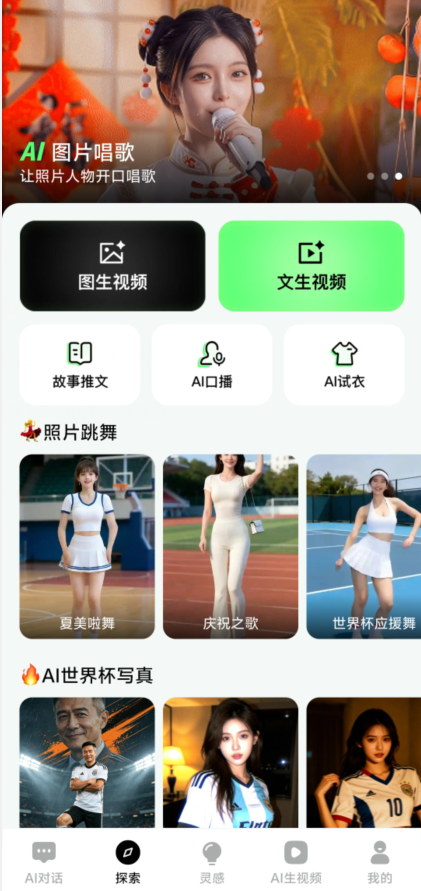
Task: Switch to the AI对话 tab
Action: (x=44, y=863)
